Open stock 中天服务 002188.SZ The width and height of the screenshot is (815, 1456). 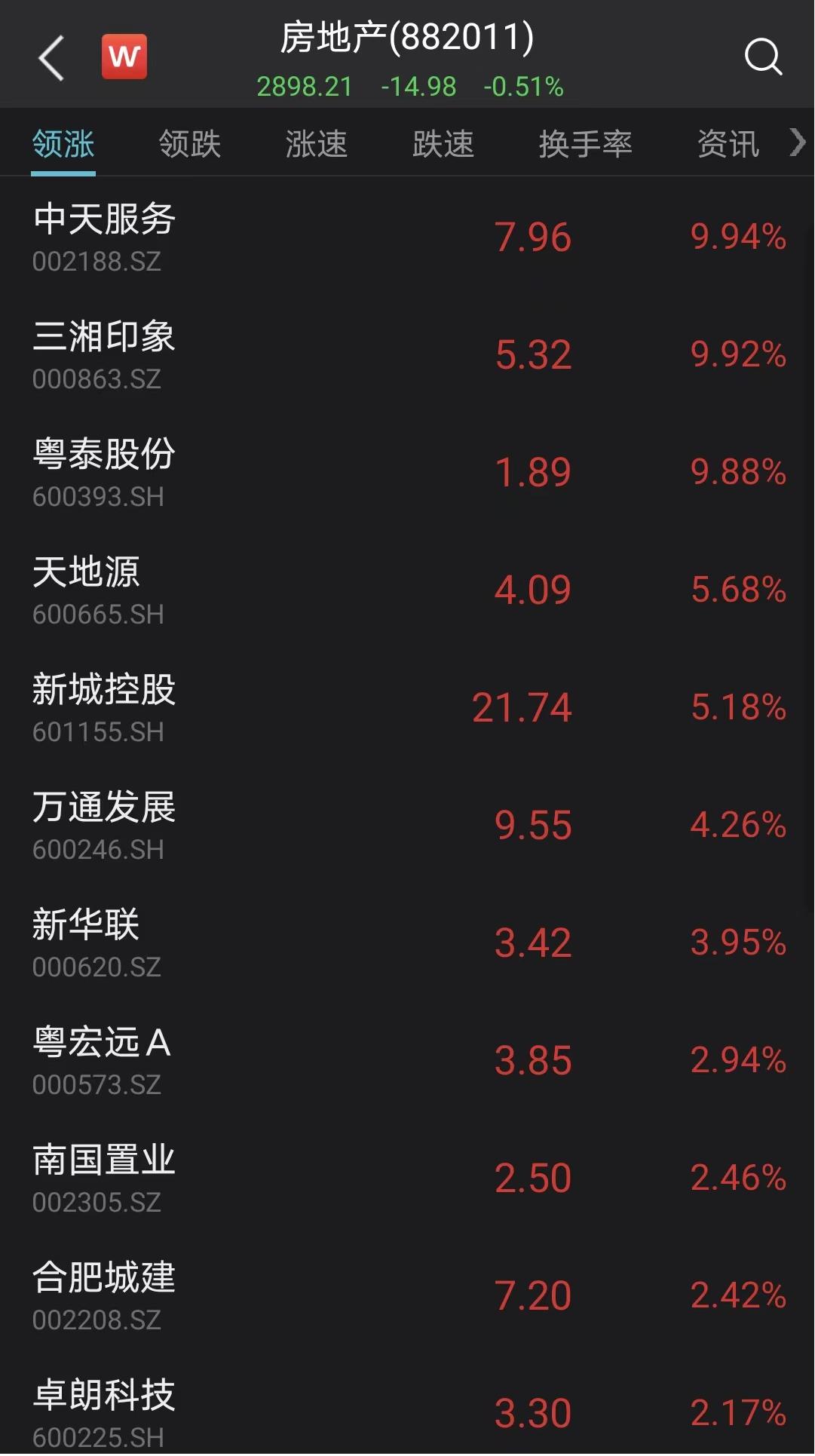[x=407, y=237]
